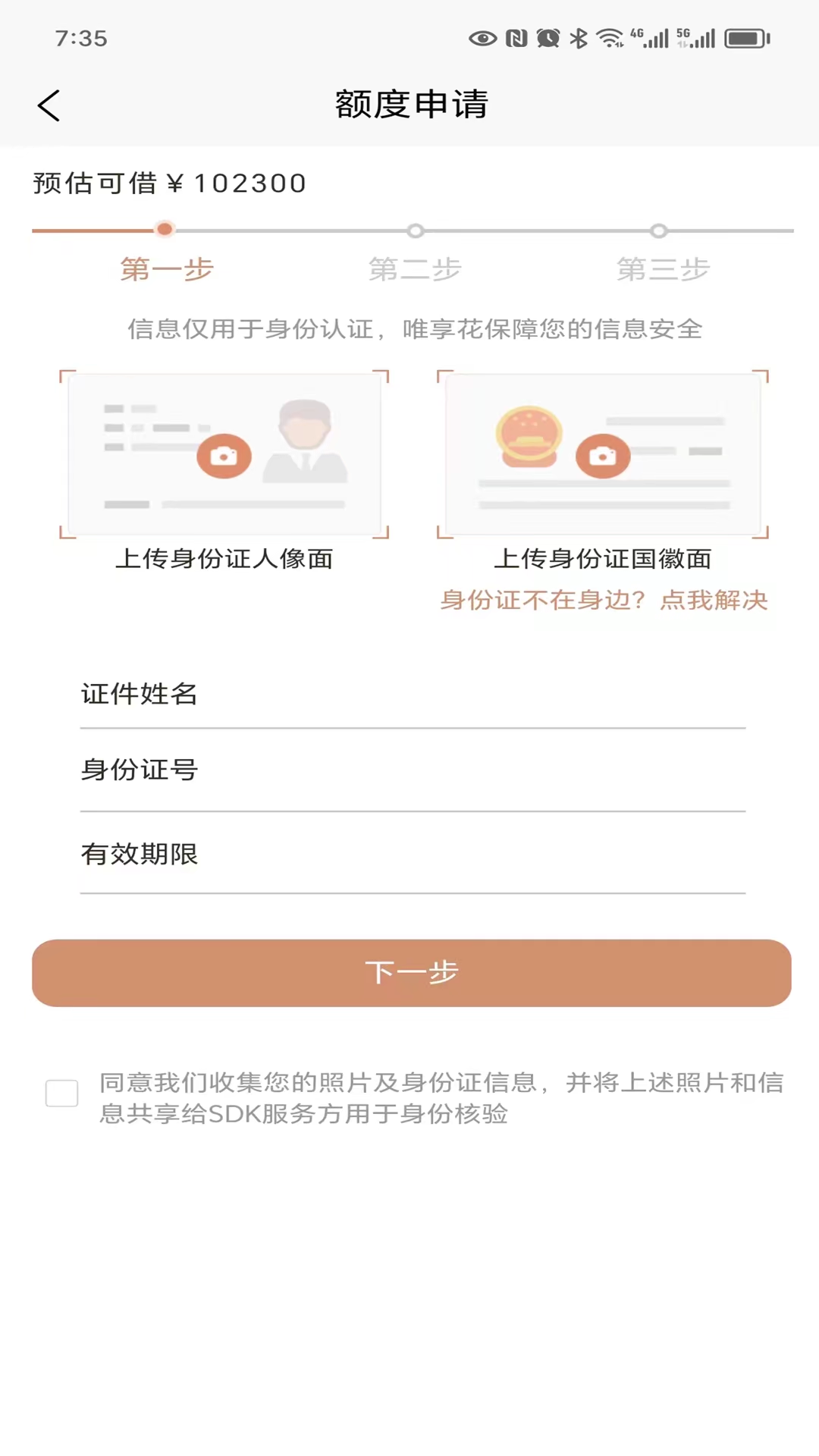Go back using the top-left arrow

pos(49,105)
